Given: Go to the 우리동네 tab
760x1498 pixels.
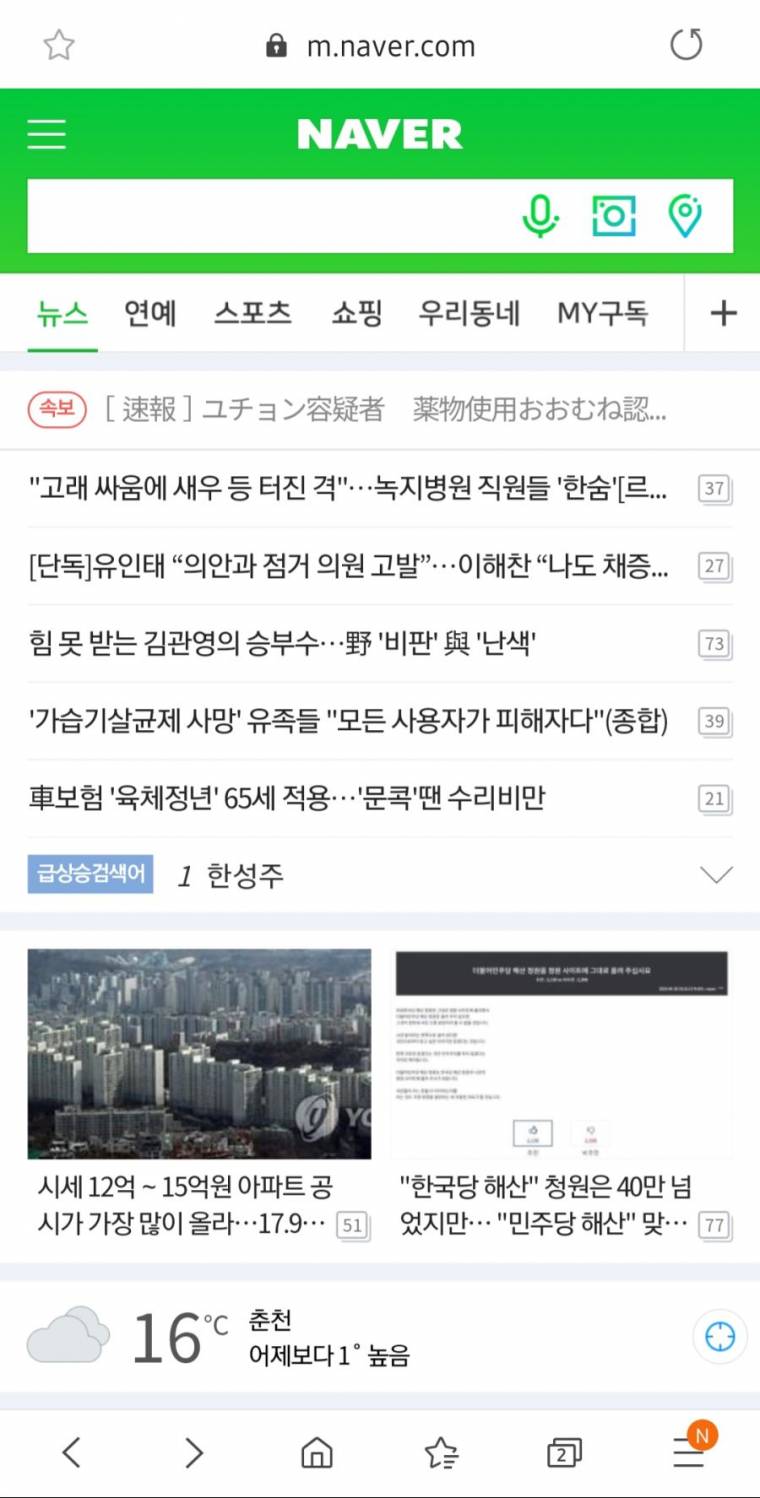Looking at the screenshot, I should click(469, 314).
